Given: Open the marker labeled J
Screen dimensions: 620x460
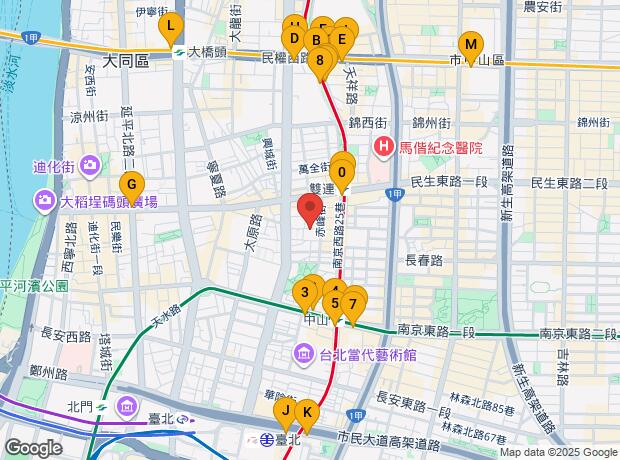Looking at the screenshot, I should 285,411.
